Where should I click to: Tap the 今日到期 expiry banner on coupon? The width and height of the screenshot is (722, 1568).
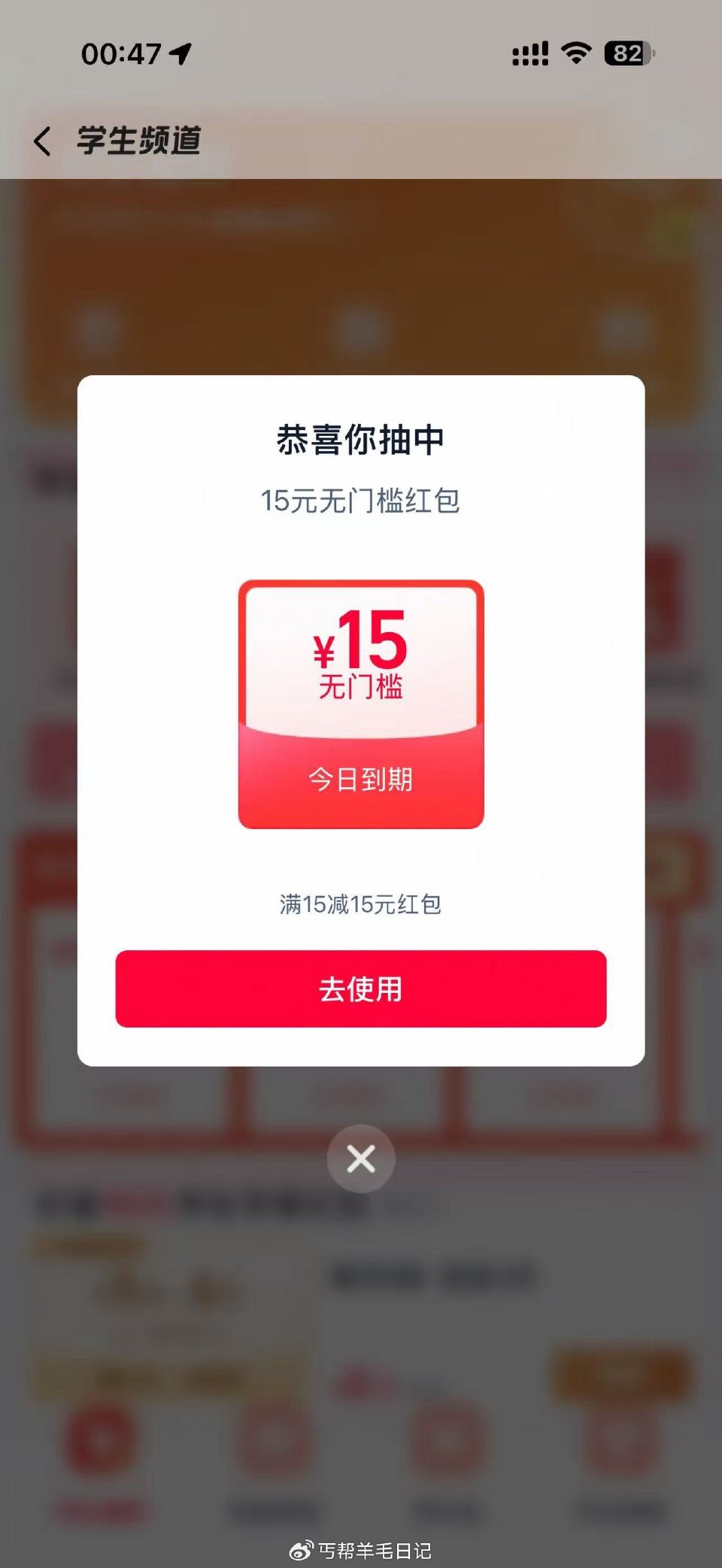[361, 779]
